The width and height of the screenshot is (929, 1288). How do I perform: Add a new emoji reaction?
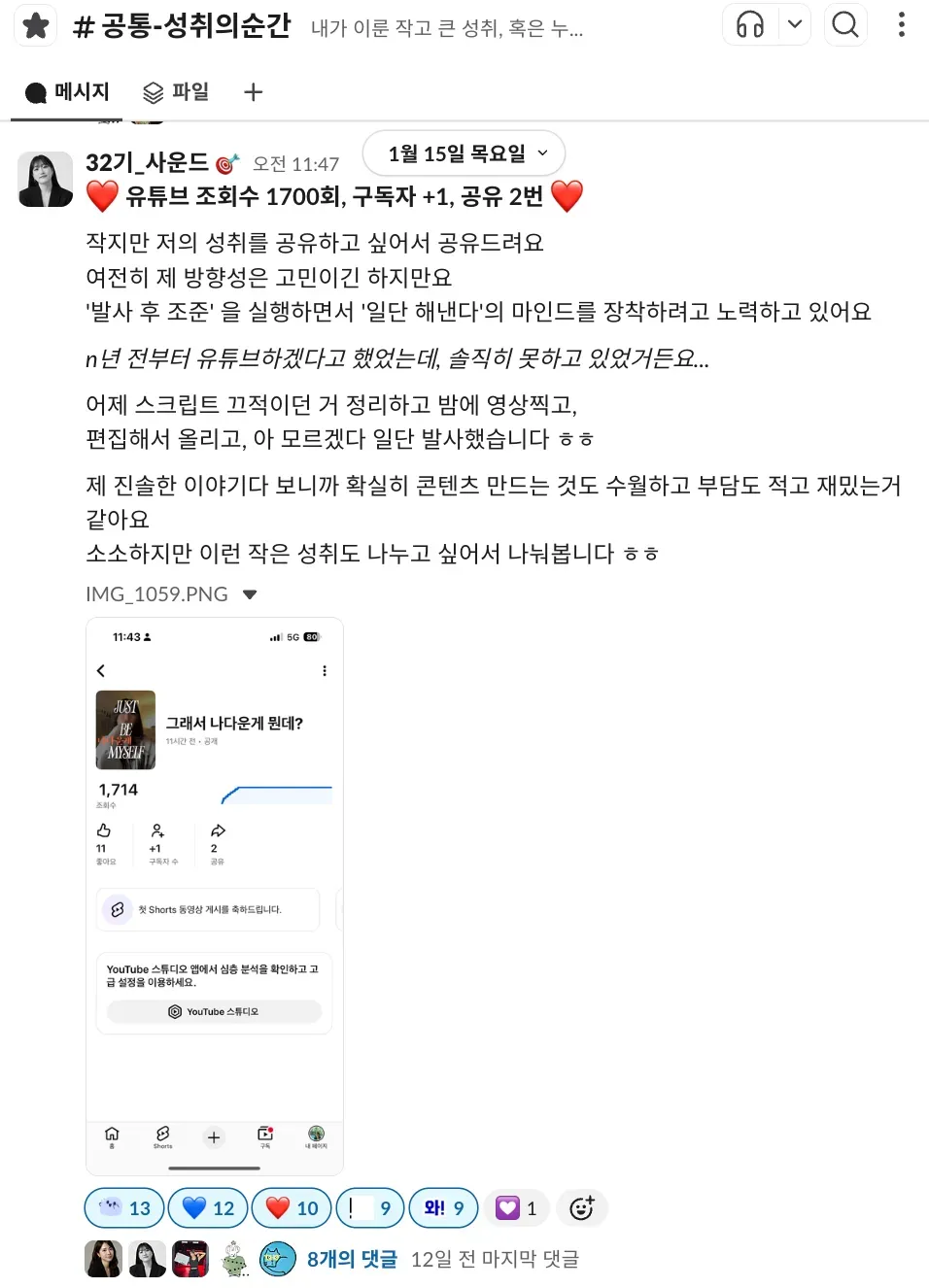tap(581, 1208)
